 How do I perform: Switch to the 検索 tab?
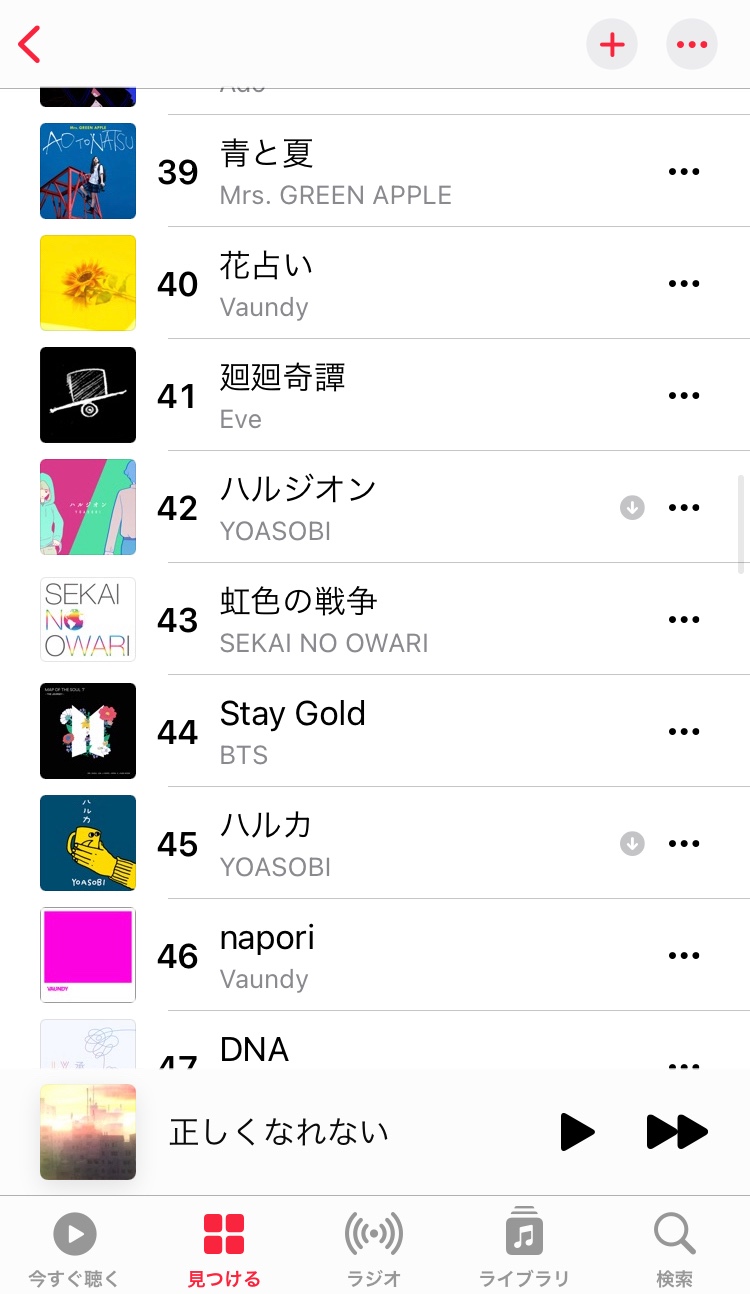pyautogui.click(x=674, y=1248)
